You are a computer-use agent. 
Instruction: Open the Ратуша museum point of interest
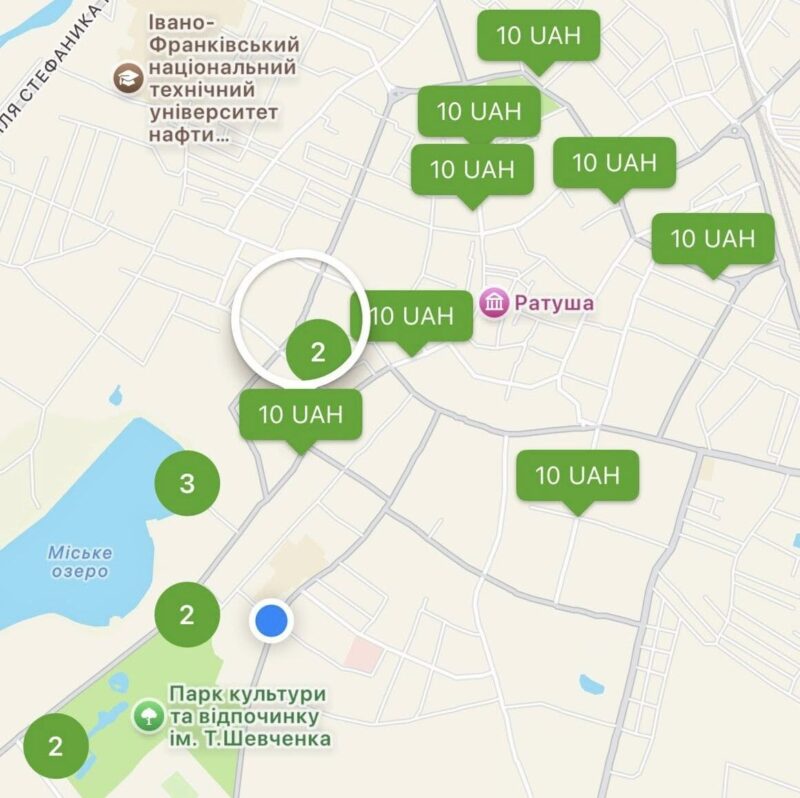pyautogui.click(x=494, y=303)
